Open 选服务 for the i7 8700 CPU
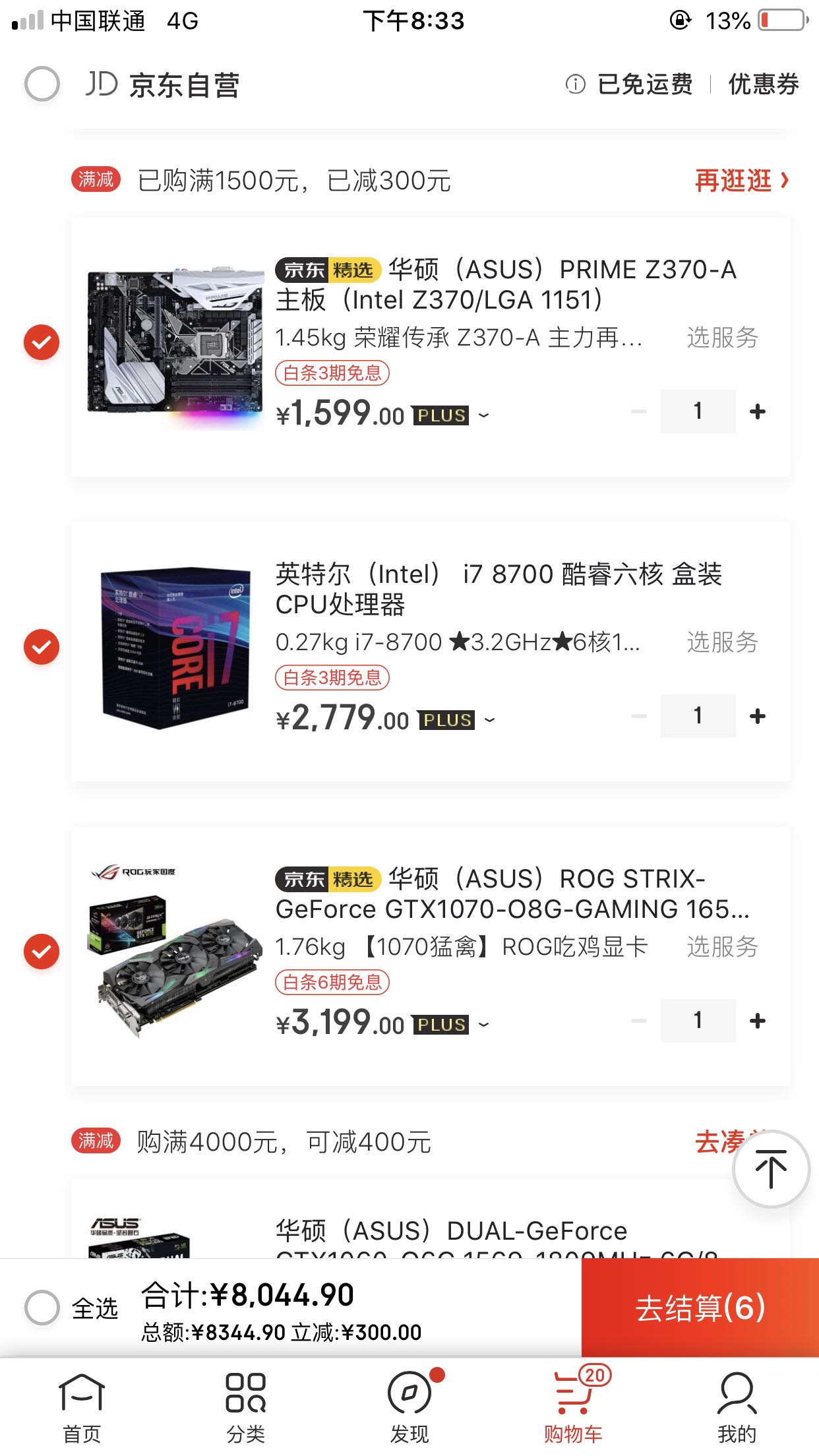 point(722,642)
